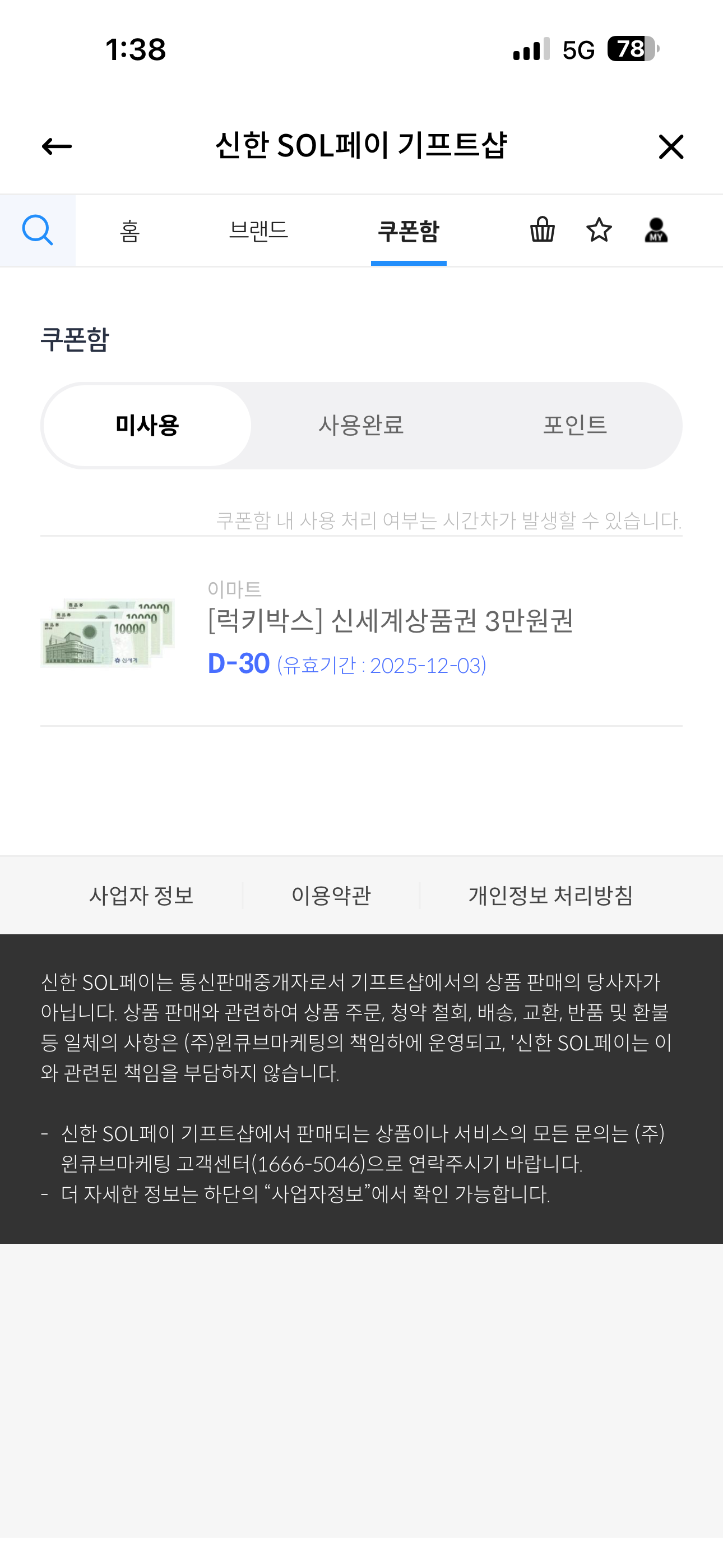Open the search magnifier icon
The height and width of the screenshot is (1568, 723).
coord(37,230)
